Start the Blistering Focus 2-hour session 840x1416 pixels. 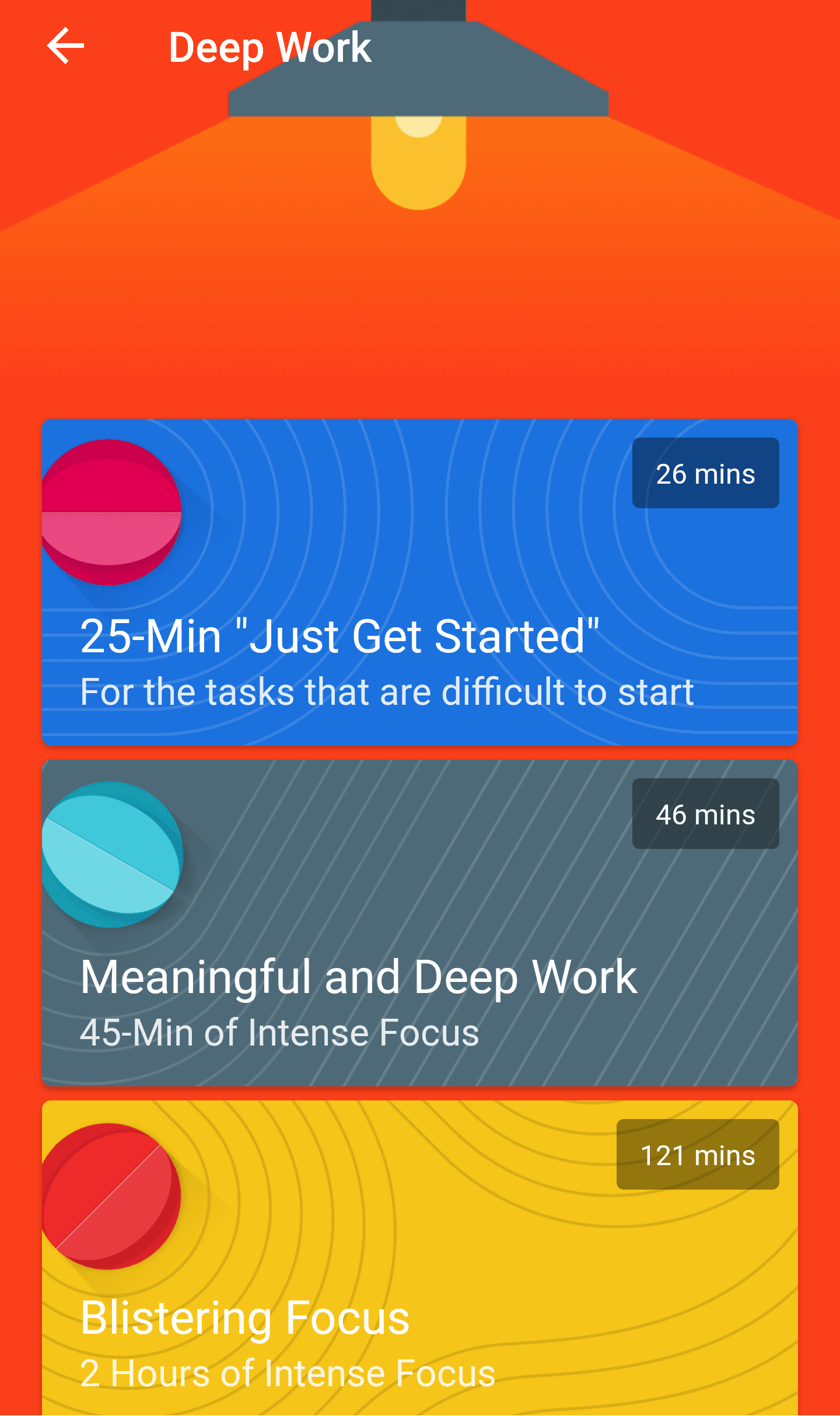coord(419,1258)
